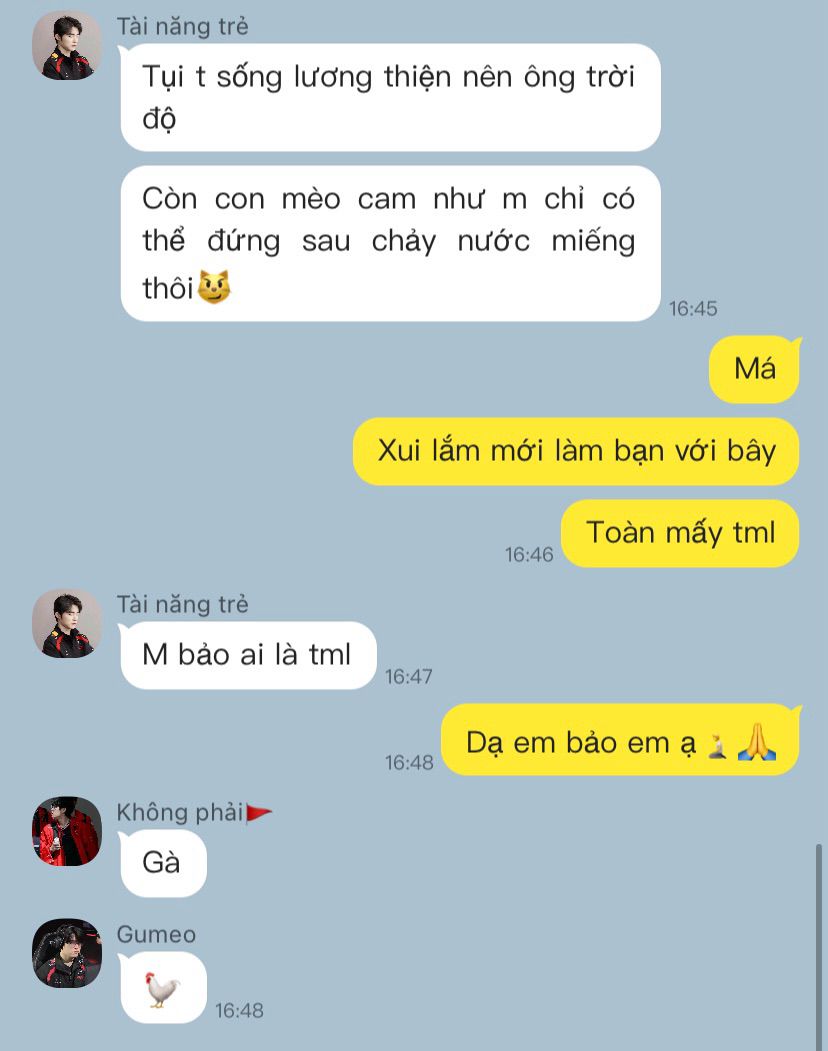This screenshot has height=1051, width=828.
Task: Open Gumeo's profile picture
Action: click(67, 952)
